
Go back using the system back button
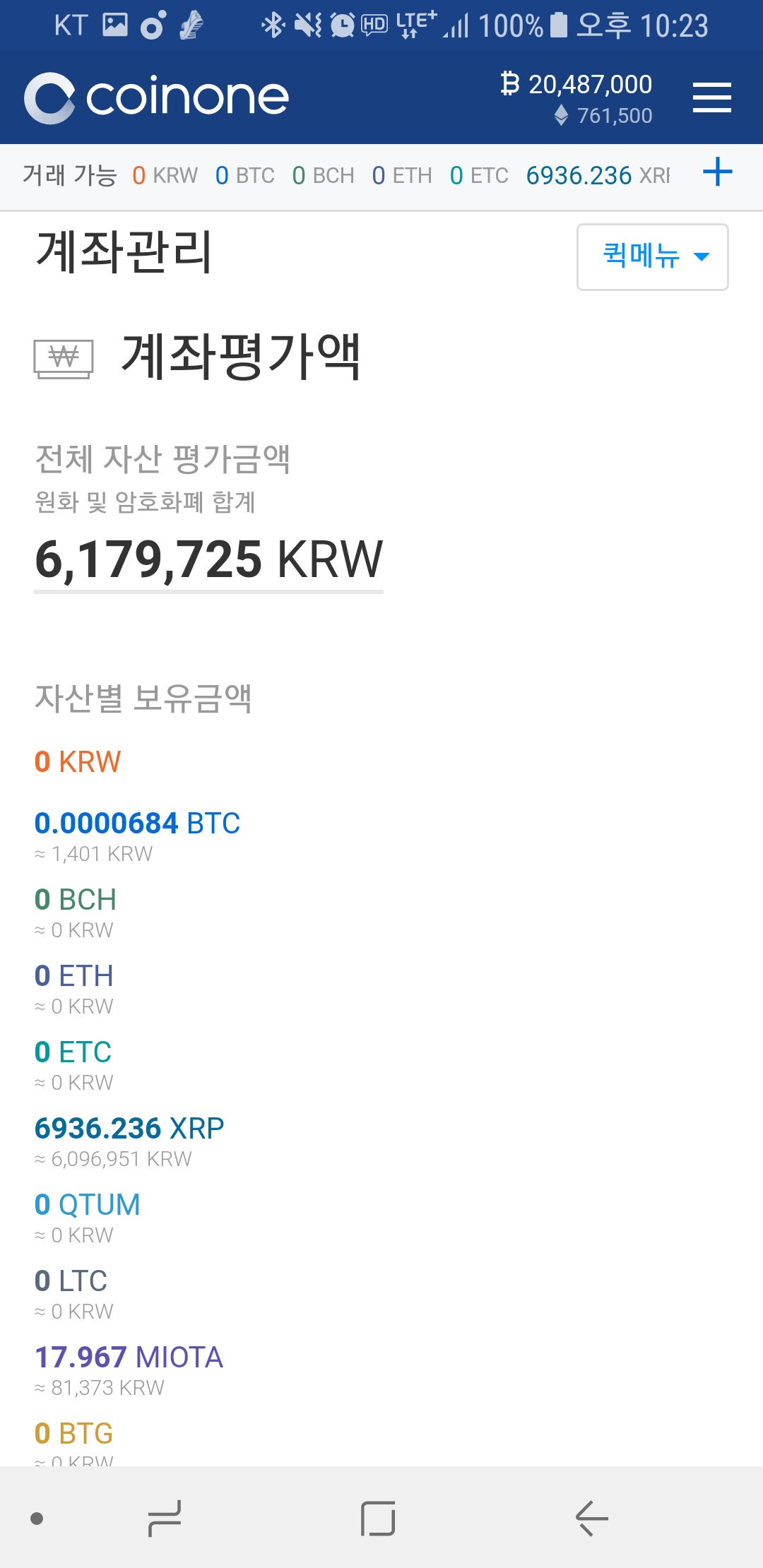click(592, 1518)
